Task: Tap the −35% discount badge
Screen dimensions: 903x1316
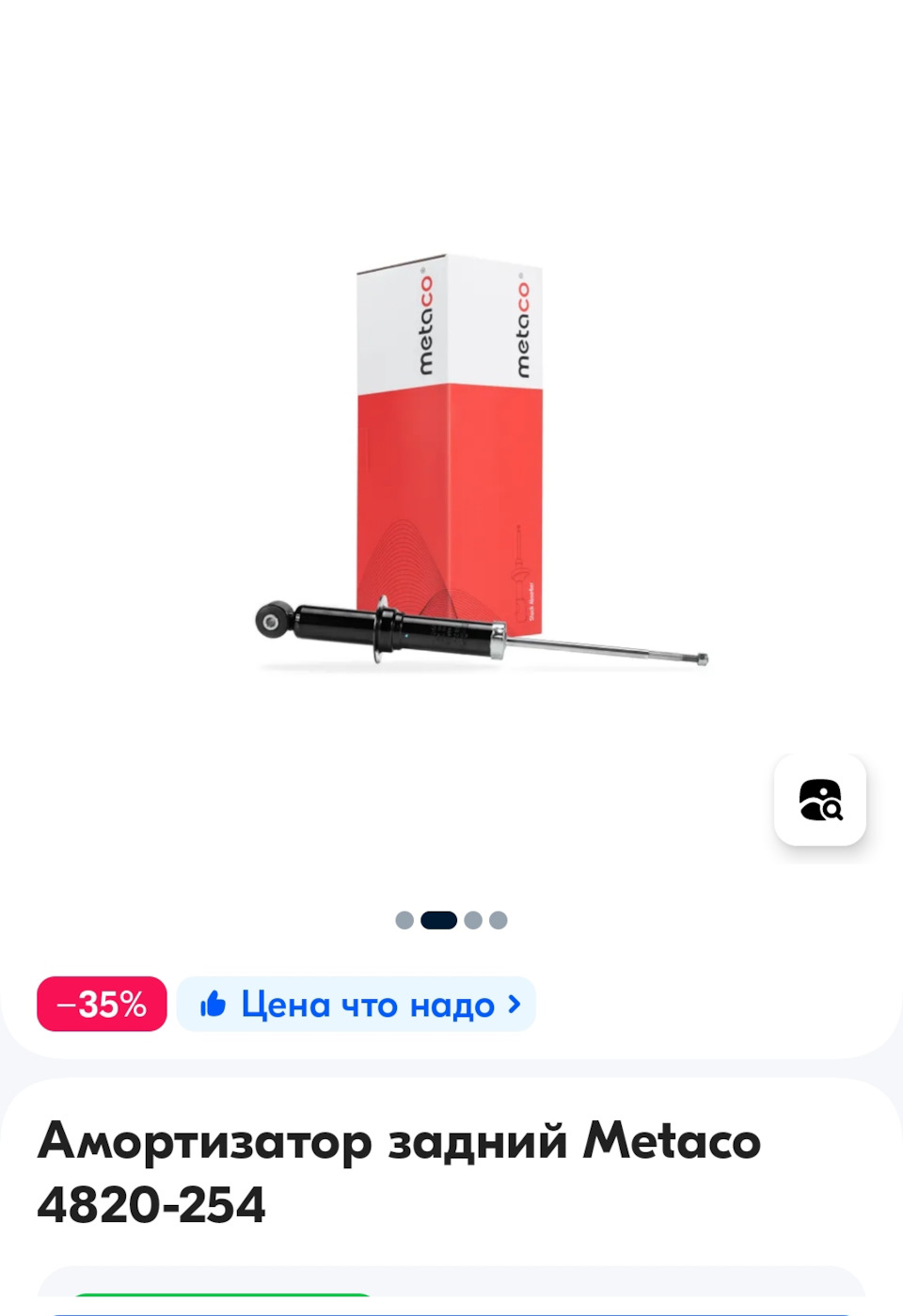Action: [x=102, y=1004]
